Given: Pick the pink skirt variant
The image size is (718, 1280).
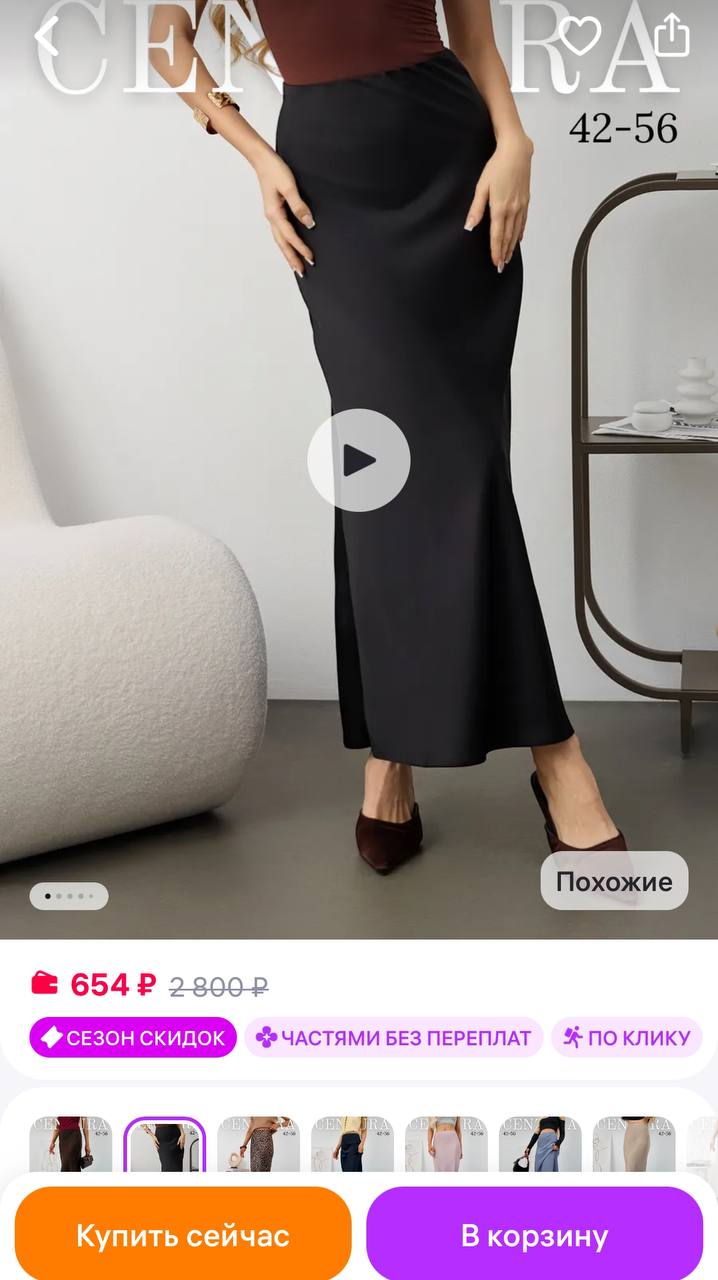Looking at the screenshot, I should pyautogui.click(x=446, y=1144).
